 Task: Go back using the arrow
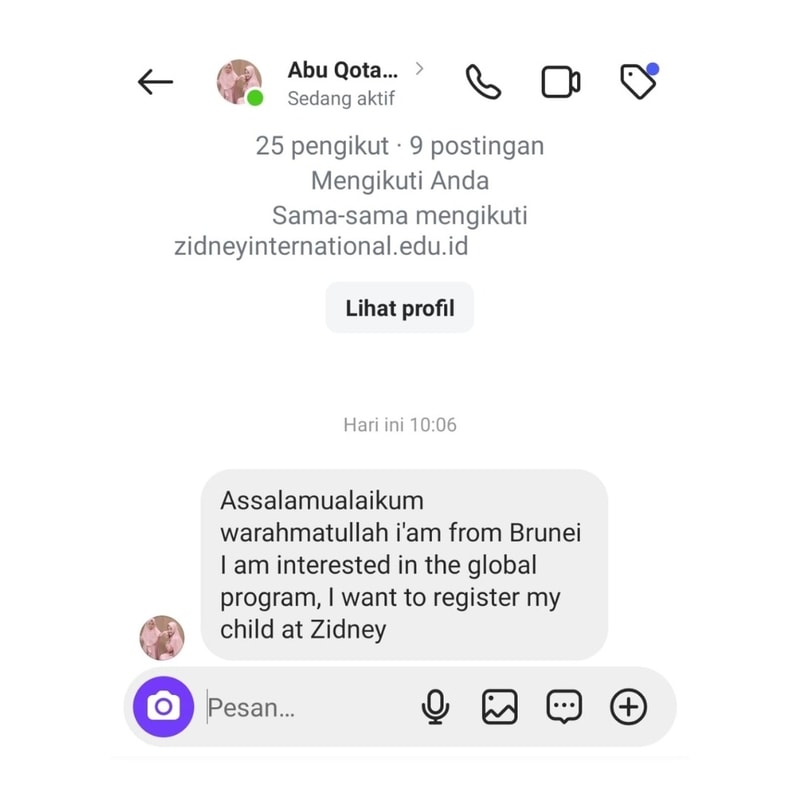click(x=155, y=82)
